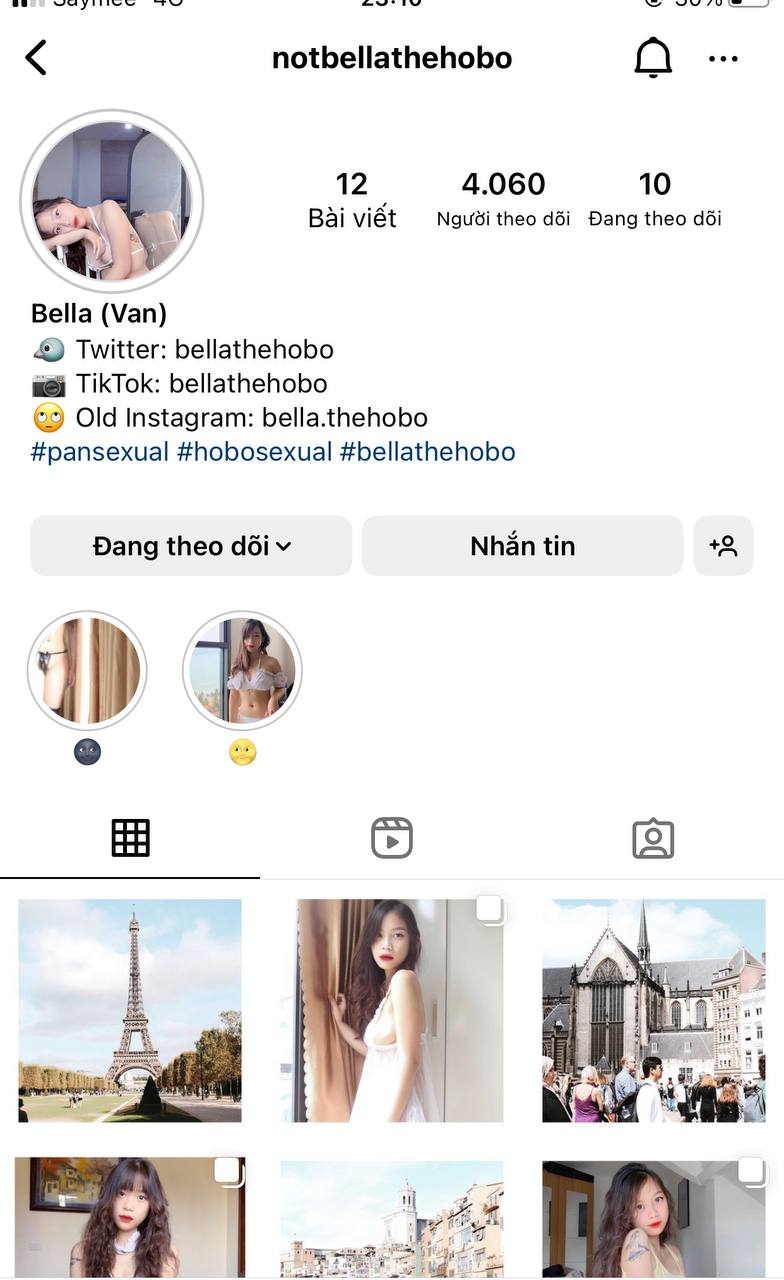Show suggested accounts with add-person button
Screen dimensions: 784x1280
723,546
